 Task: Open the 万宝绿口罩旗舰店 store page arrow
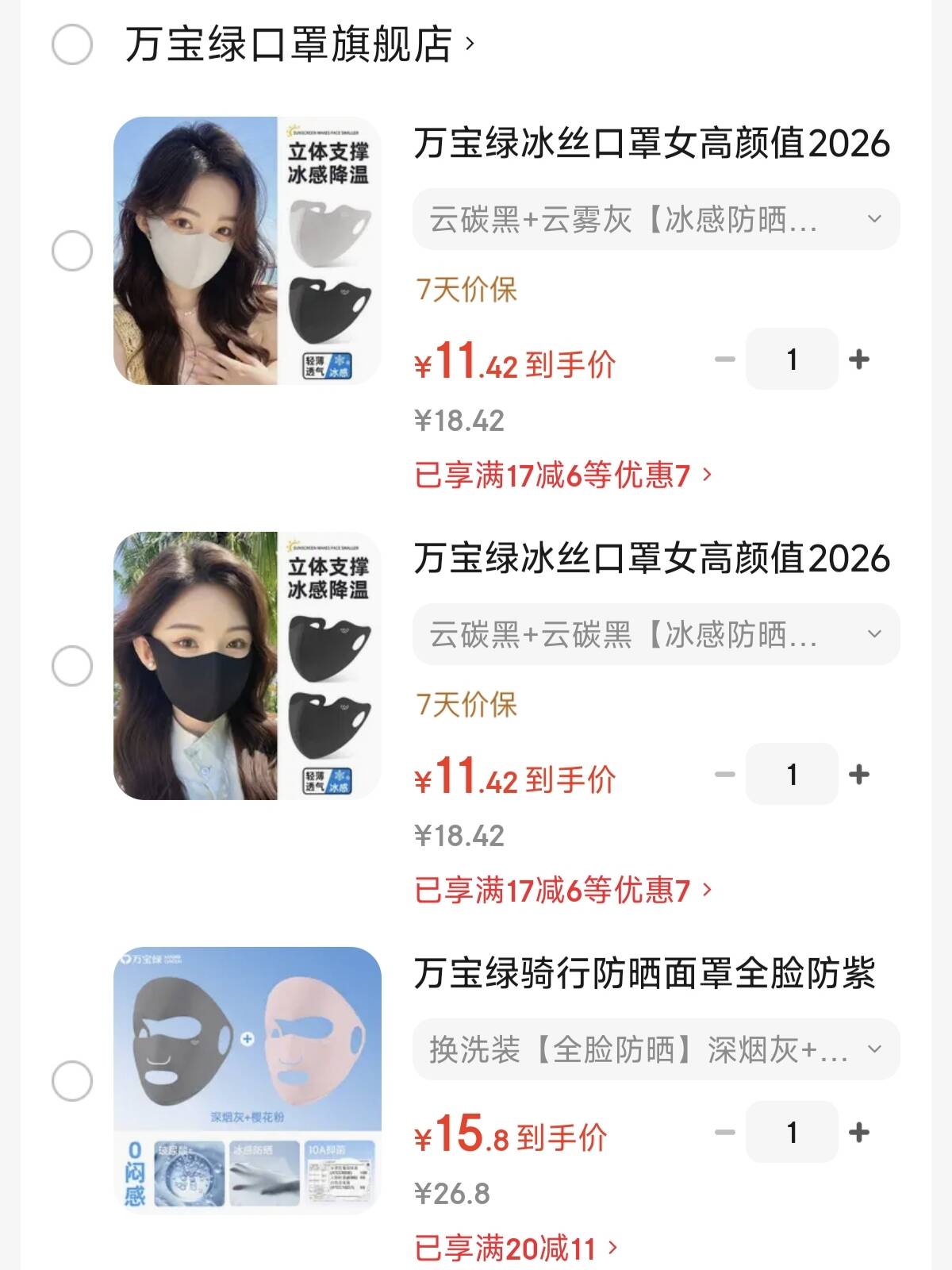[x=470, y=45]
